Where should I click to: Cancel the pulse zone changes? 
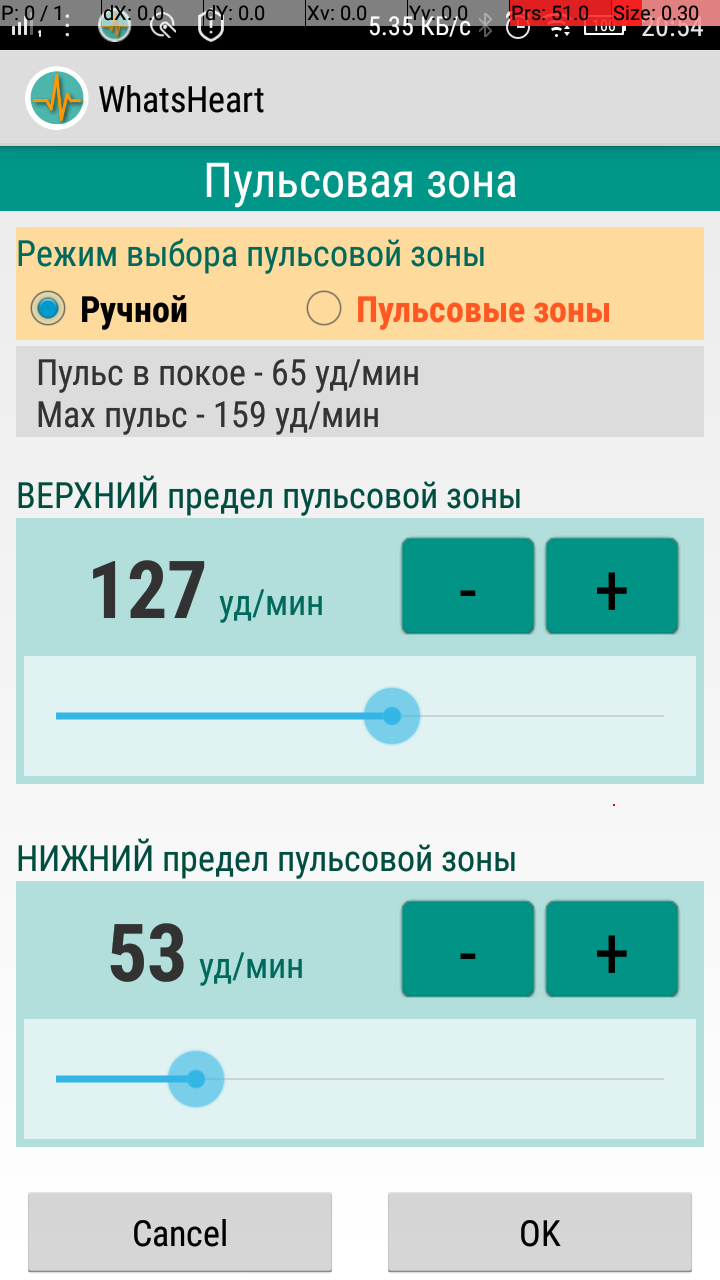[x=180, y=1232]
